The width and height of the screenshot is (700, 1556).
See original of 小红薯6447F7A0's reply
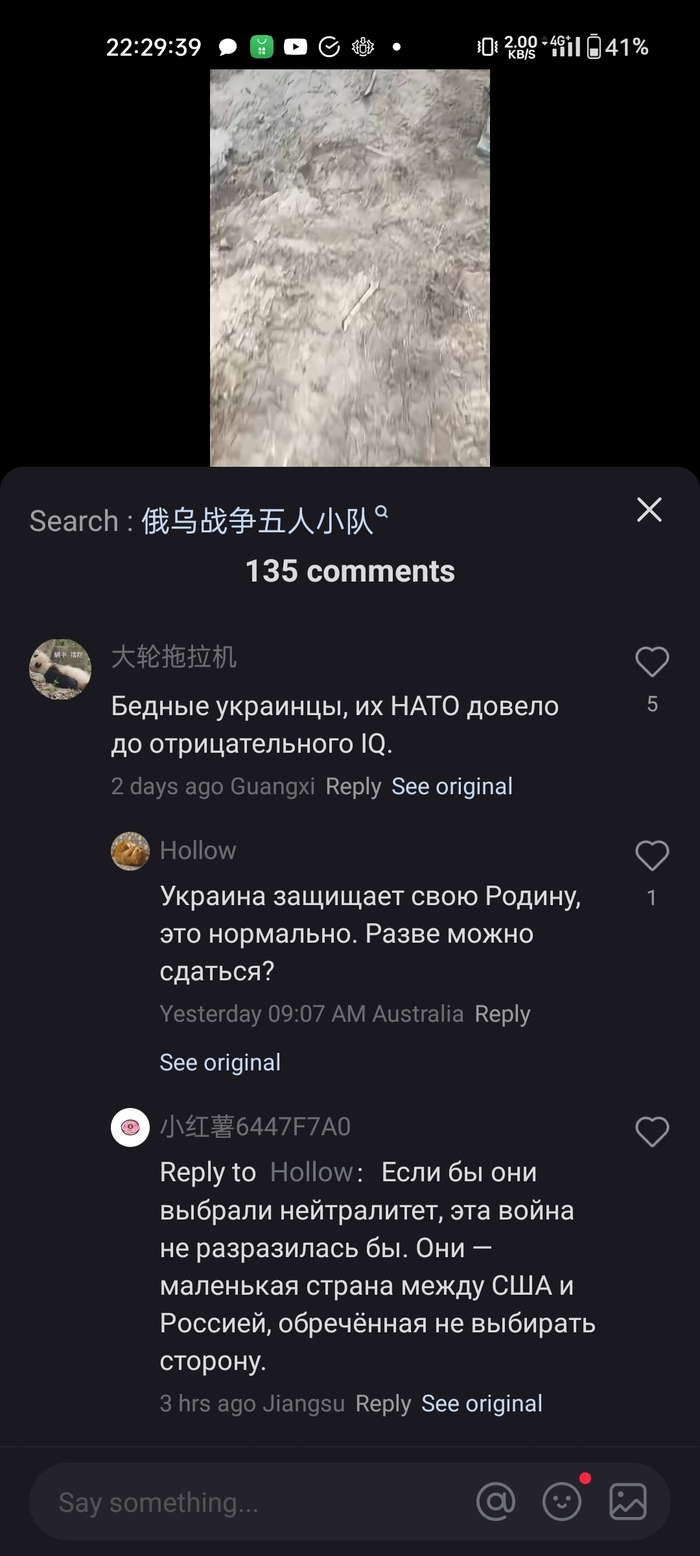tap(482, 1404)
